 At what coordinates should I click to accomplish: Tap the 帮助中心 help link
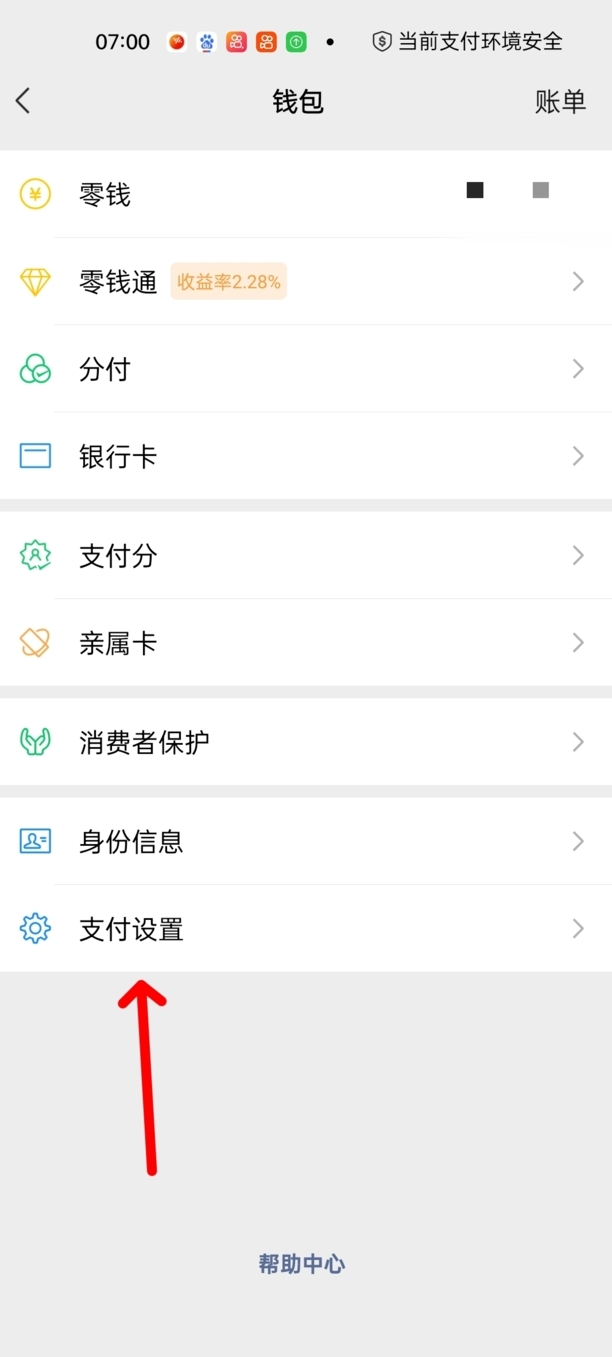click(302, 1264)
